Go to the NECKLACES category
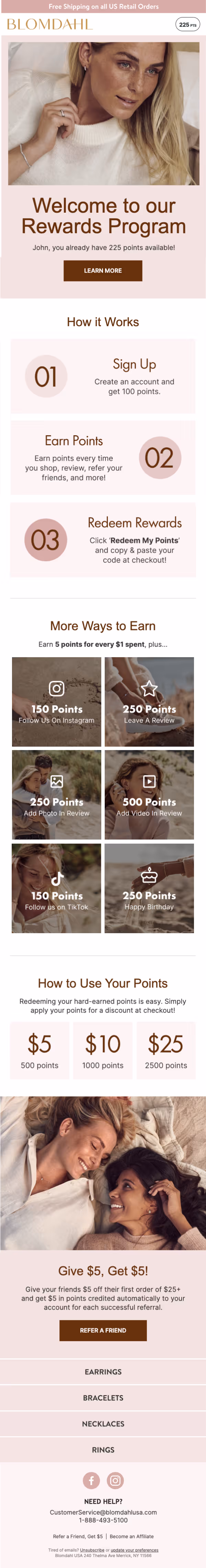This screenshot has width=206, height=1568. pyautogui.click(x=103, y=1423)
